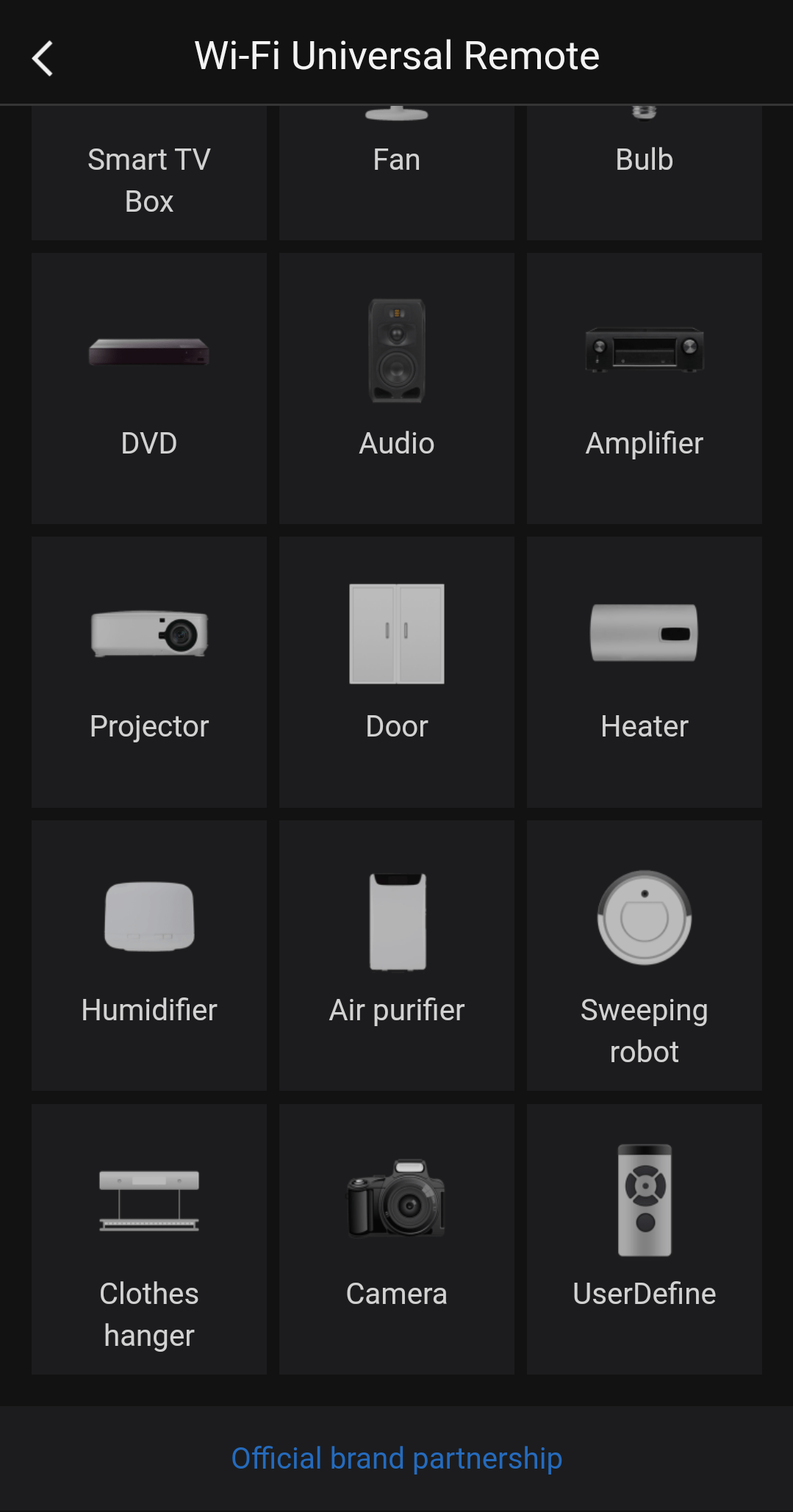The image size is (793, 1512).
Task: Select the Smart TV Box device type
Action: (x=149, y=176)
